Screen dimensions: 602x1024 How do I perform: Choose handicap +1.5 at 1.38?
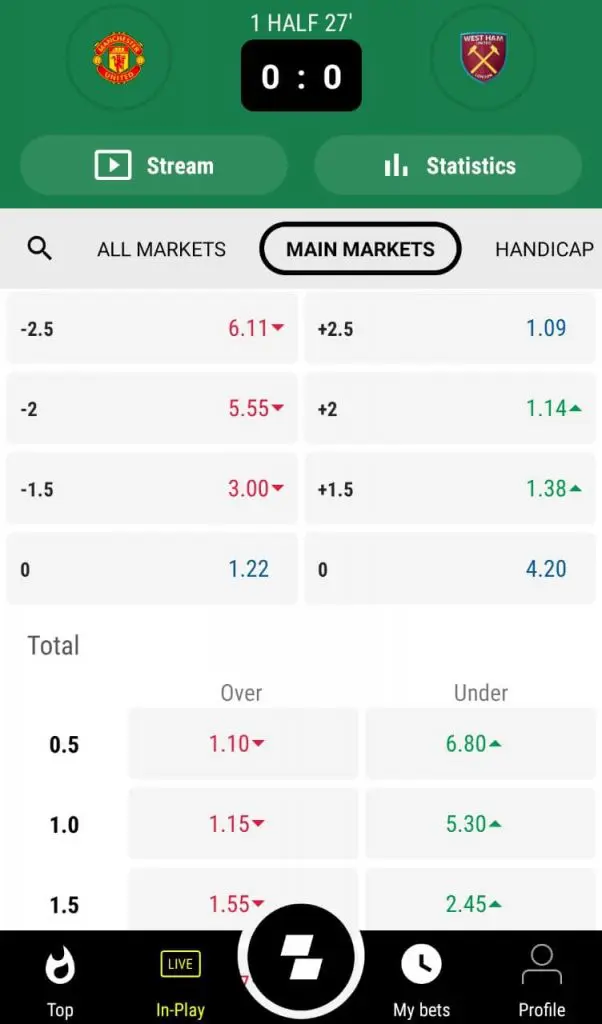coord(450,488)
